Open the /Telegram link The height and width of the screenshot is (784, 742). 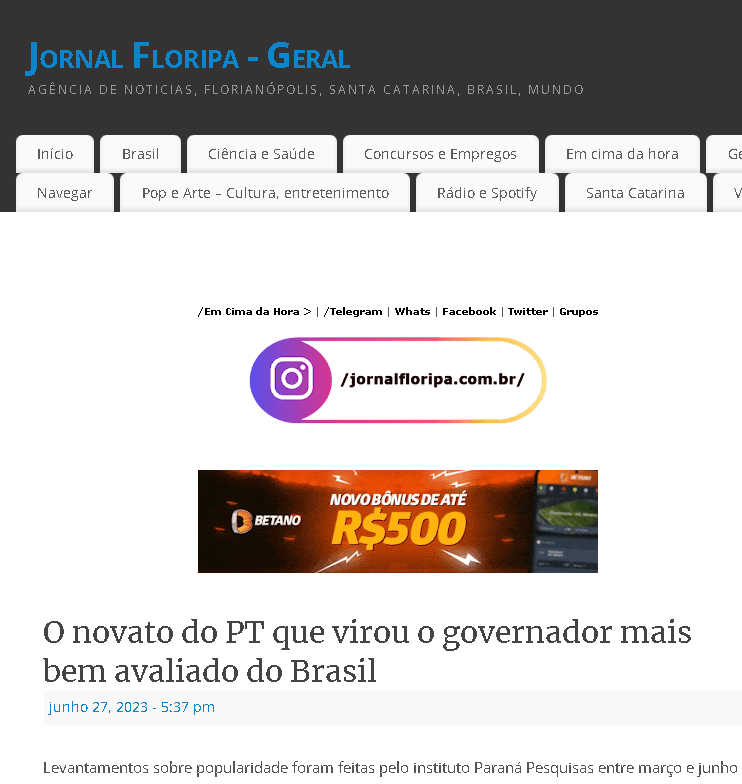click(x=353, y=312)
